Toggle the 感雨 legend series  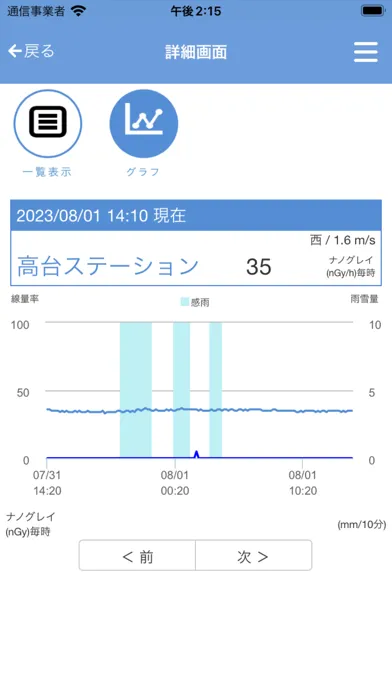click(x=194, y=302)
